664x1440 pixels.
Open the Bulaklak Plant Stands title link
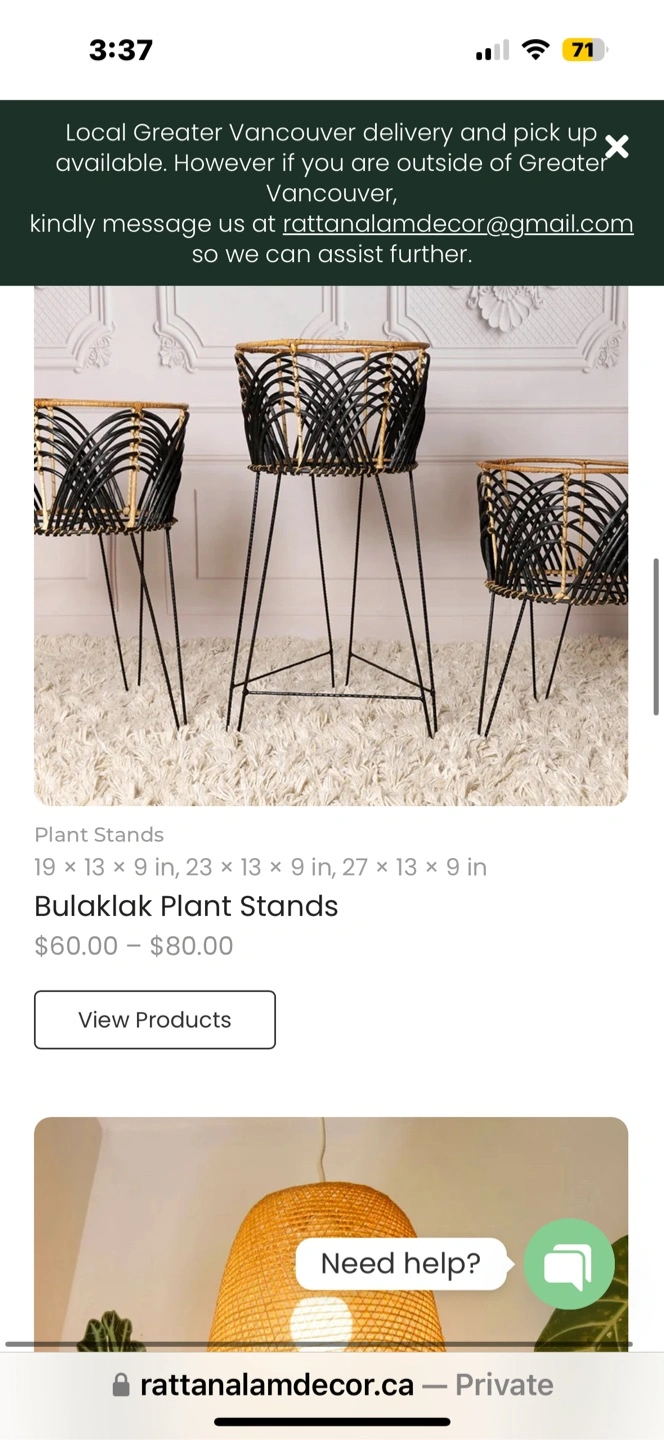(x=186, y=906)
